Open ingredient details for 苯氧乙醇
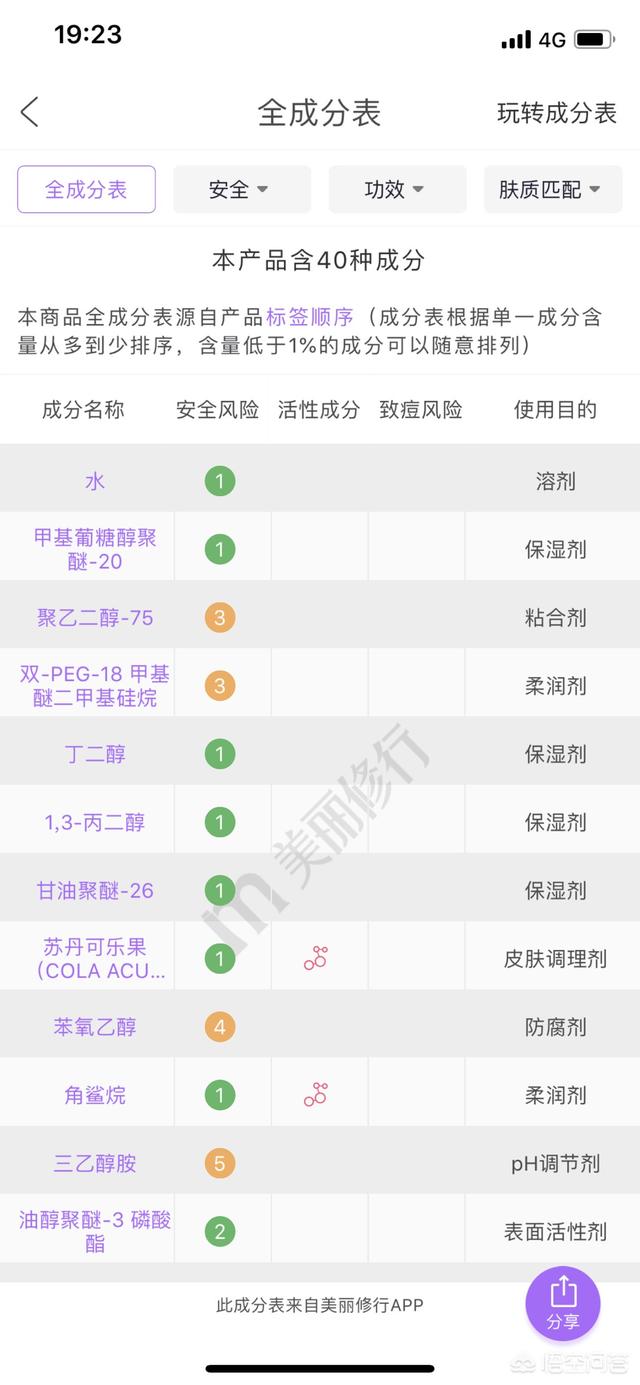The width and height of the screenshot is (640, 1385). click(x=95, y=1026)
